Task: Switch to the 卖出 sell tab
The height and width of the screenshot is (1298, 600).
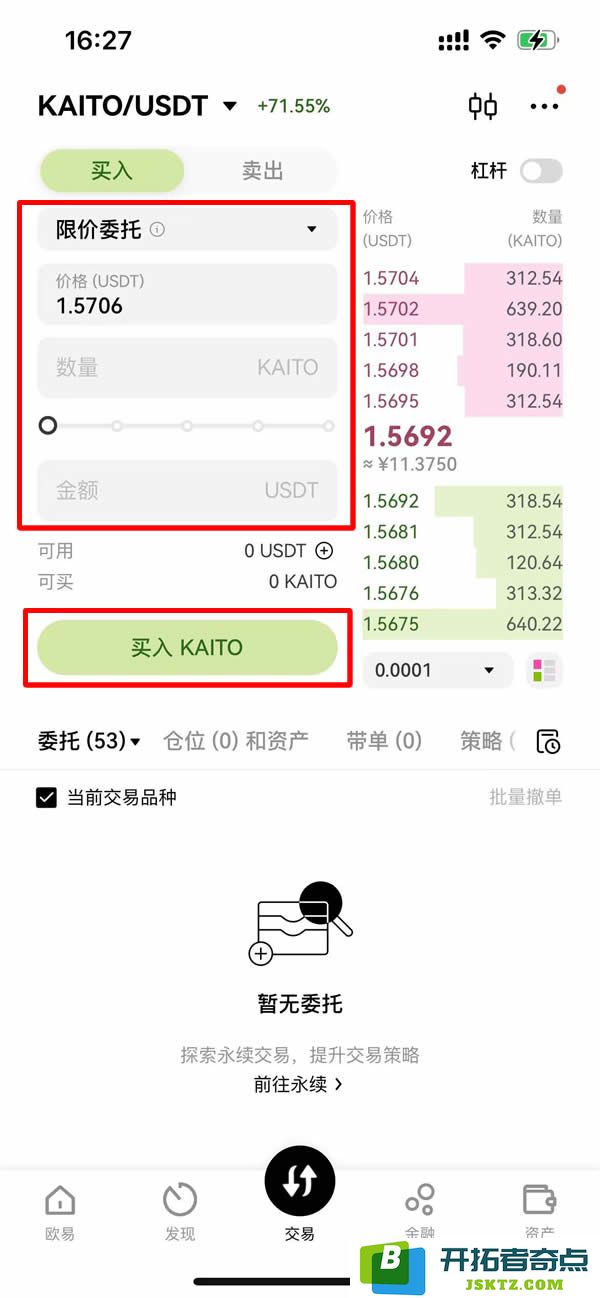Action: [x=263, y=171]
